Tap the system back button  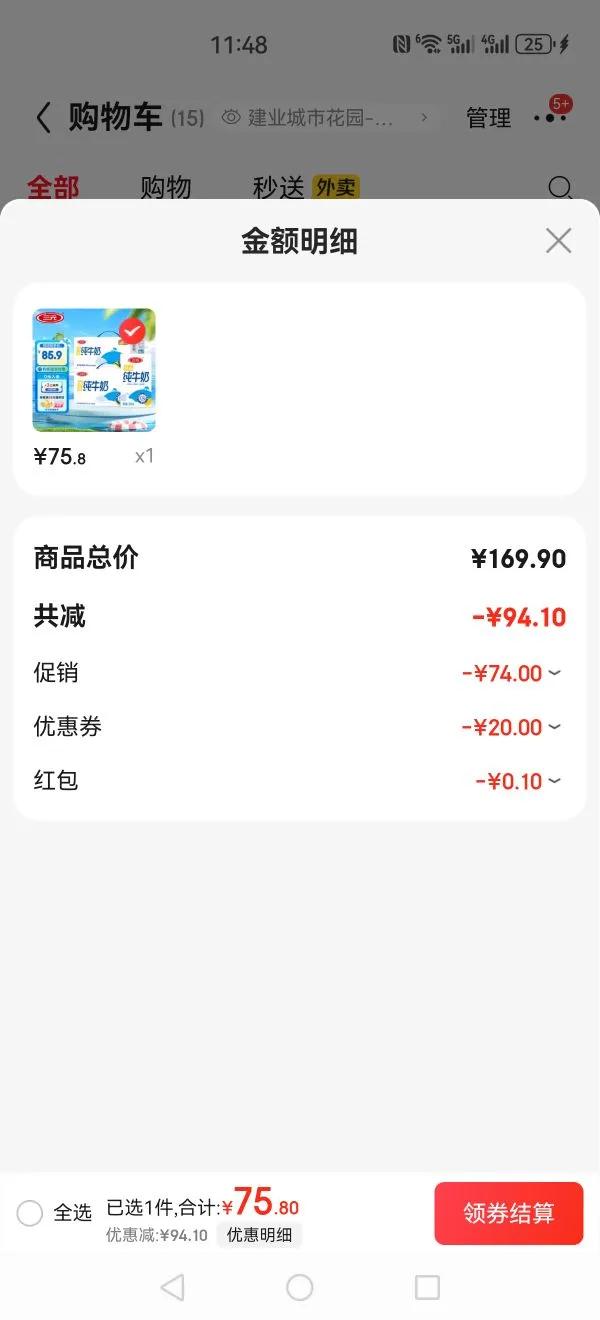[172, 1287]
